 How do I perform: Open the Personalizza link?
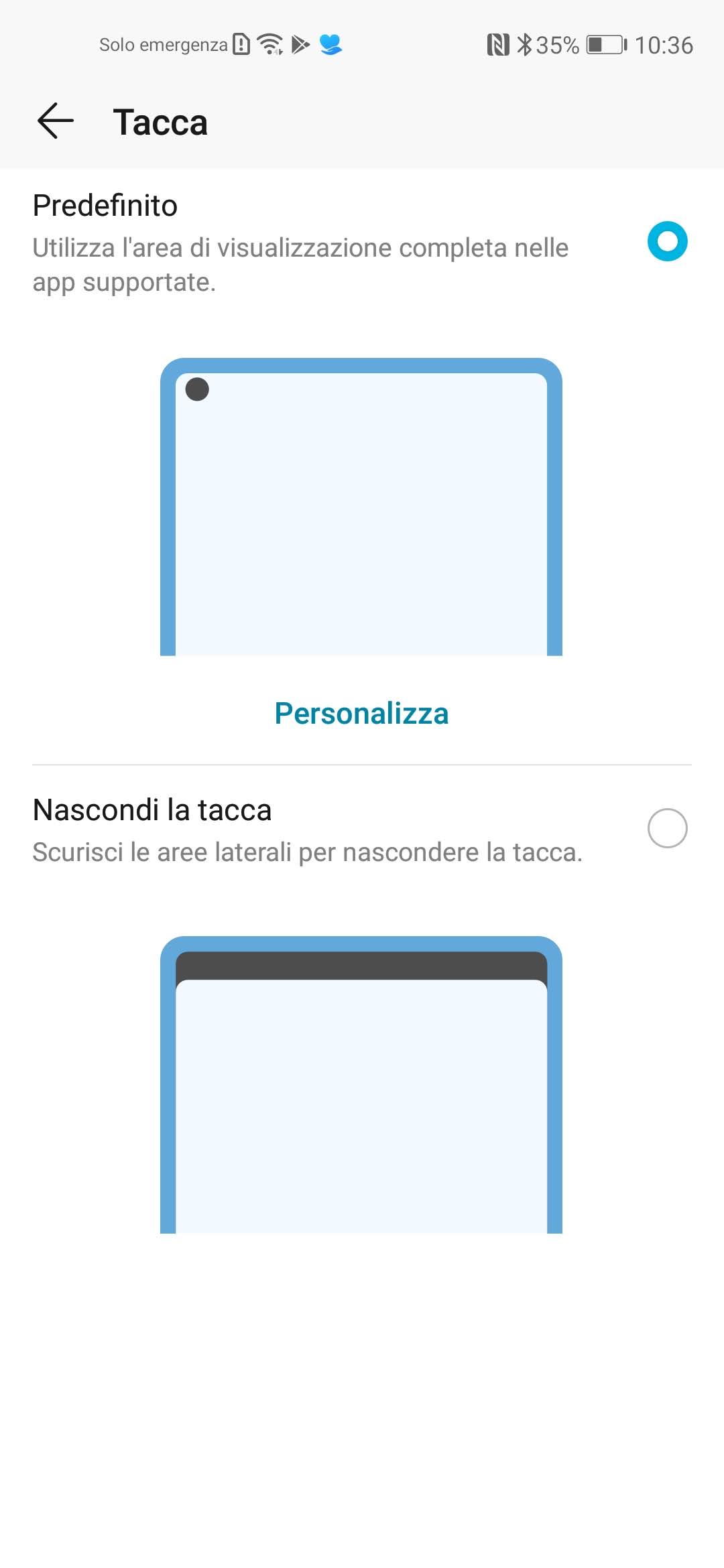(x=361, y=713)
